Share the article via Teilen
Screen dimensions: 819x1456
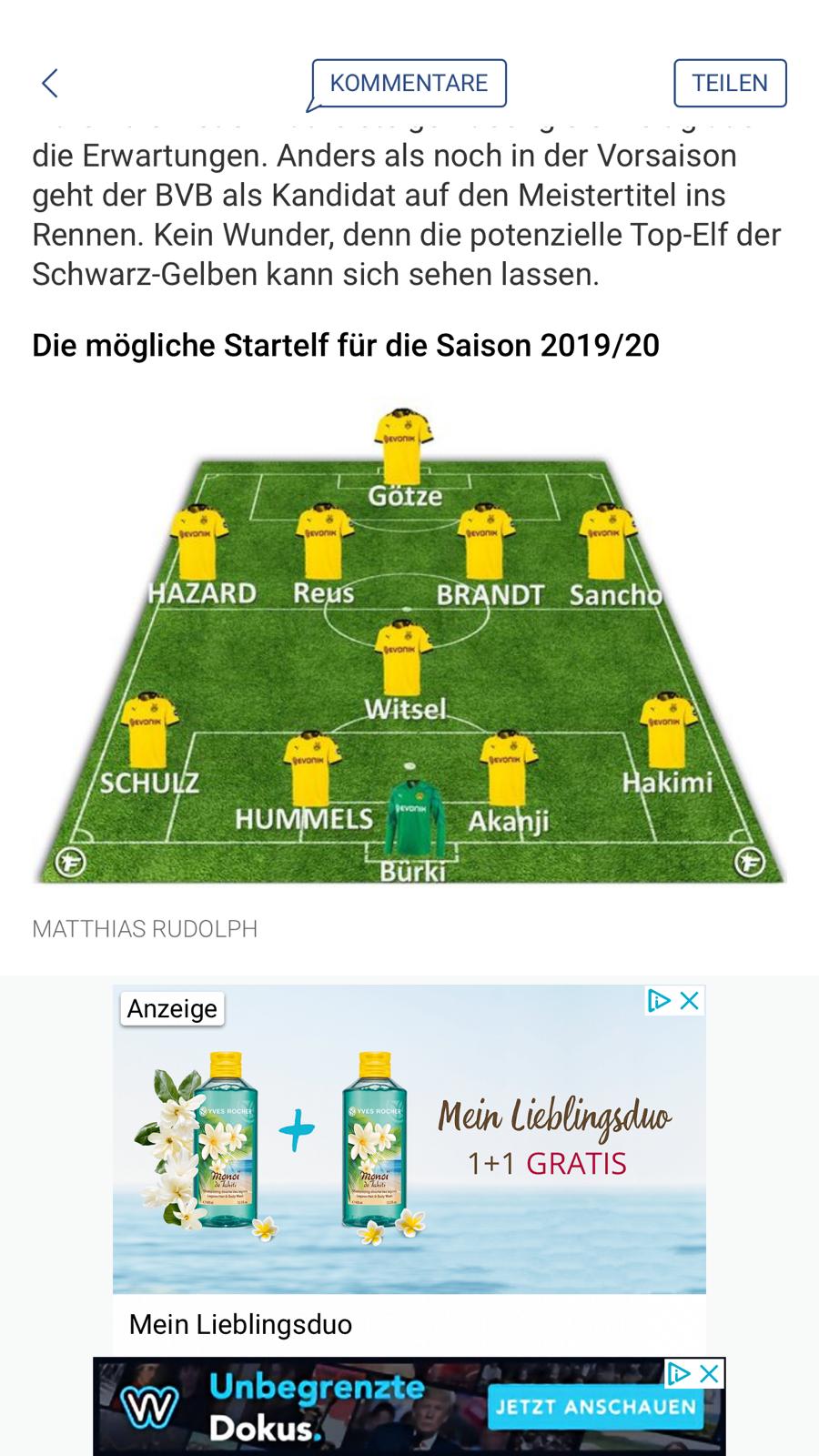(730, 84)
